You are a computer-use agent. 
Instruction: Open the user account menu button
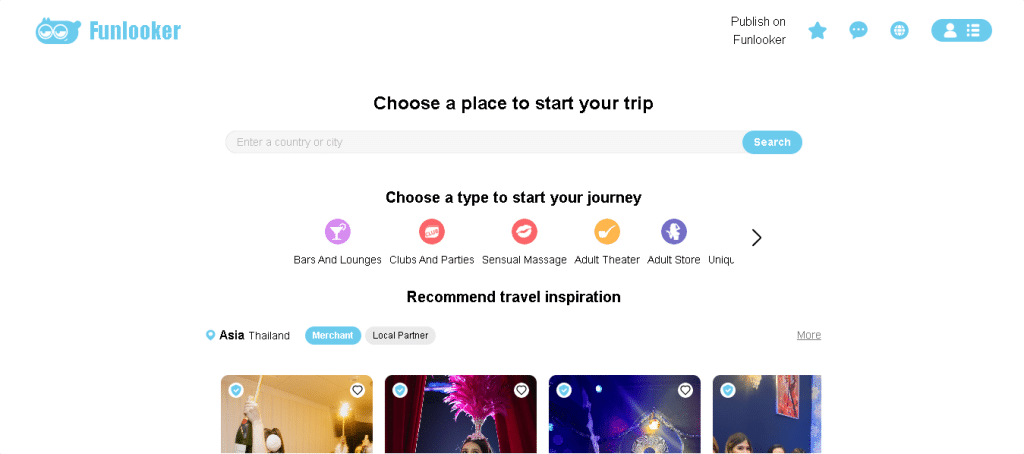tap(961, 30)
